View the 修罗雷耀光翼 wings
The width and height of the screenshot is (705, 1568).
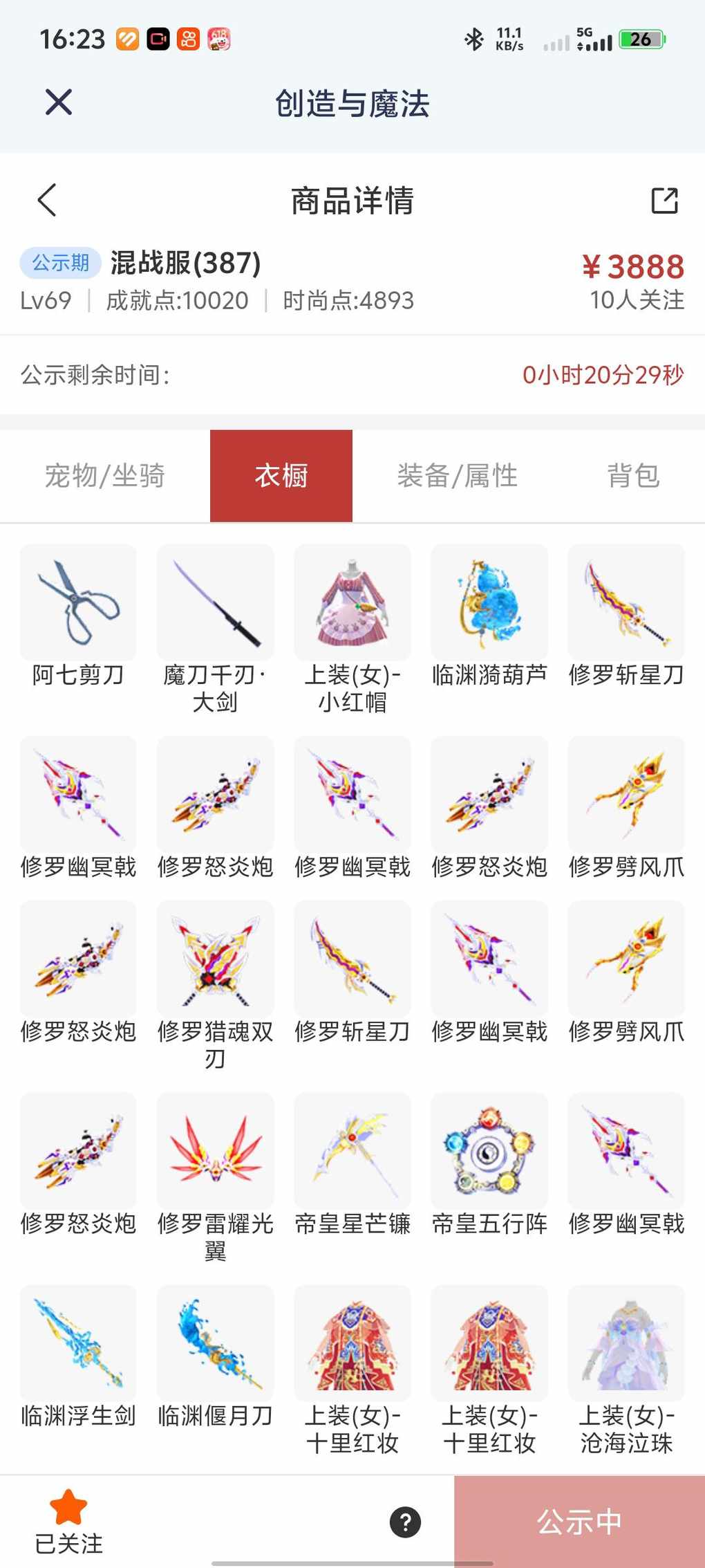tap(215, 1151)
